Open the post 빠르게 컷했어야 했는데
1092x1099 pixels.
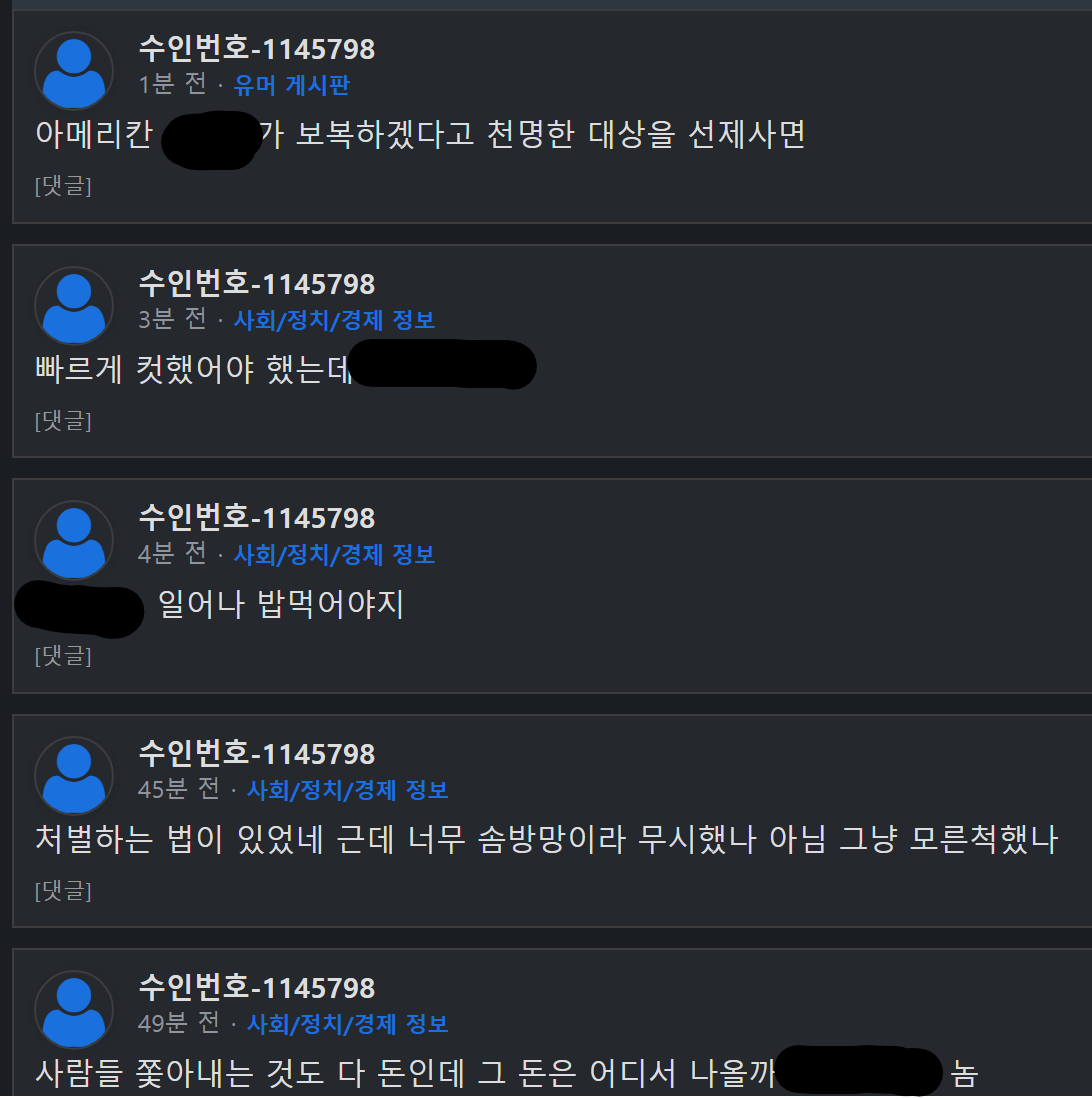click(195, 369)
